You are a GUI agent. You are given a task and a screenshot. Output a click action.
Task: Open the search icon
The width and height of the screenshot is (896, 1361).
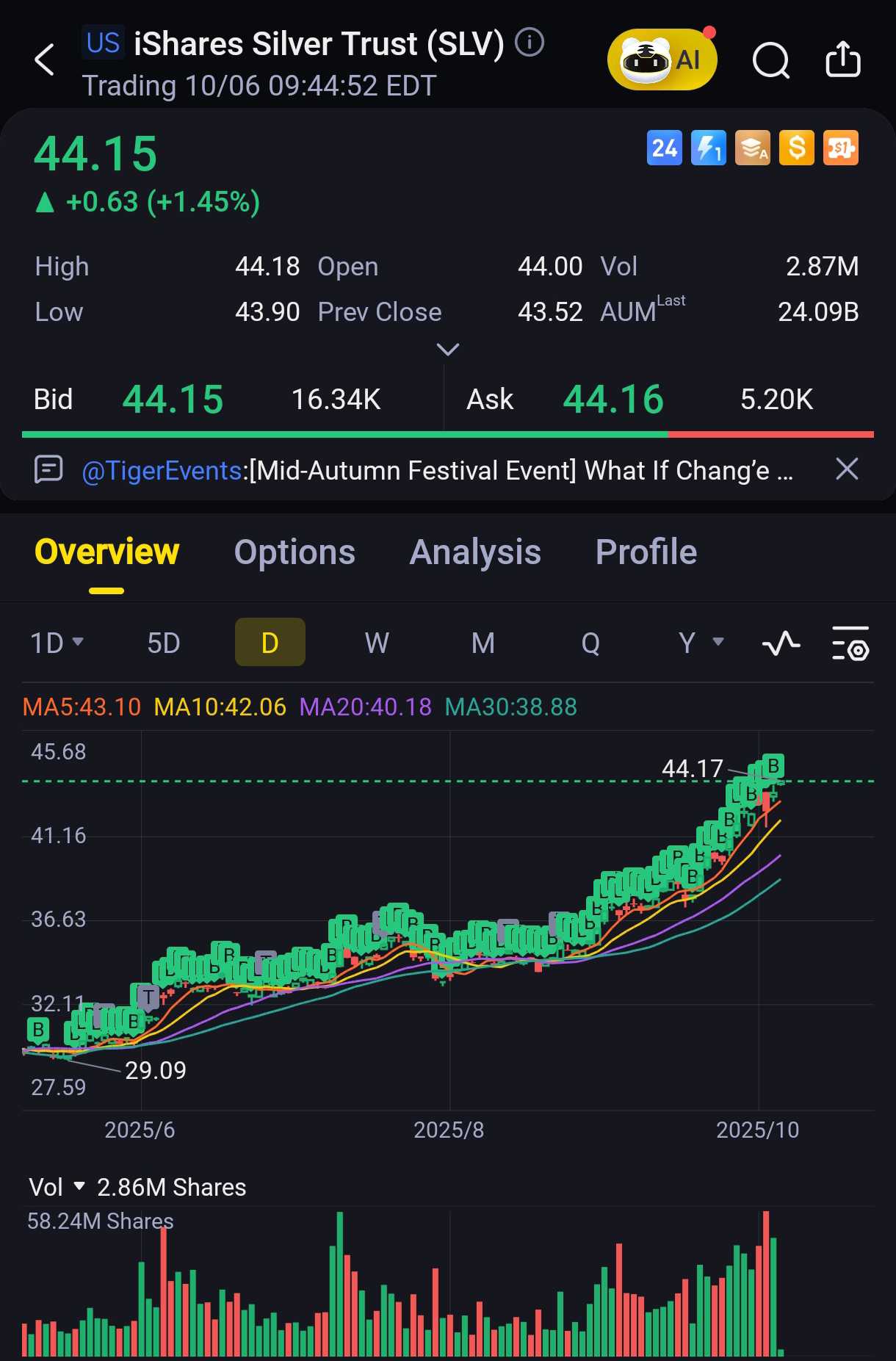(771, 60)
